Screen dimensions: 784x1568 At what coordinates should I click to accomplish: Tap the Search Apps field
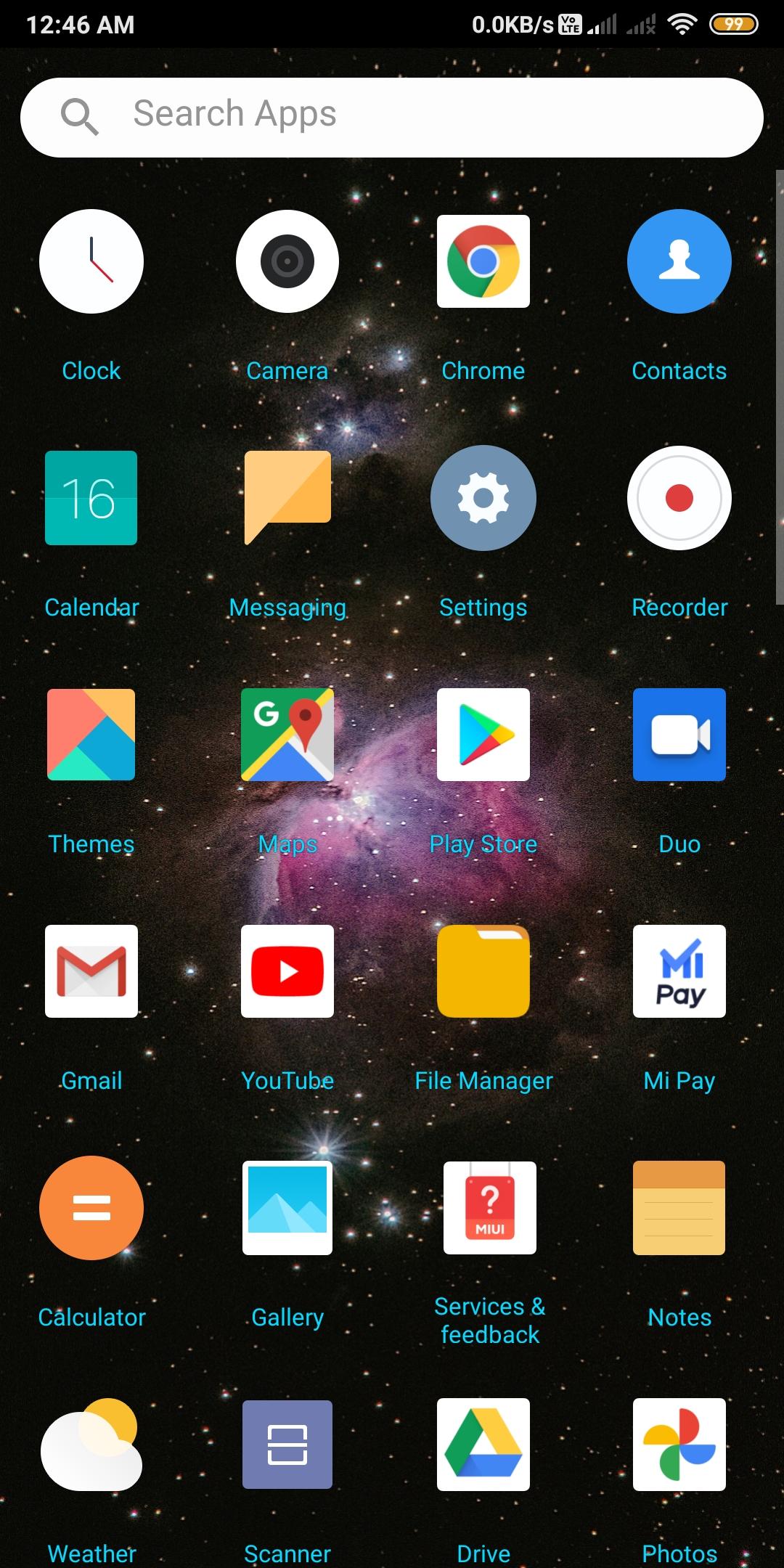point(392,116)
